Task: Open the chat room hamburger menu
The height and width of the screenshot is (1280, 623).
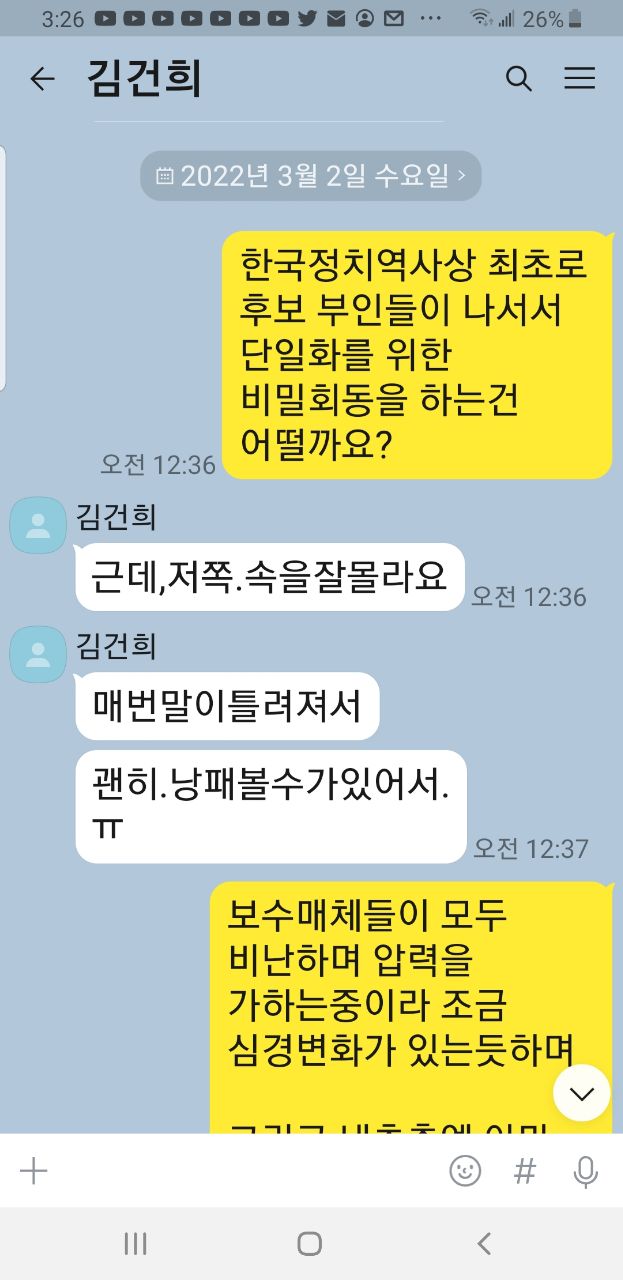Action: [x=580, y=79]
